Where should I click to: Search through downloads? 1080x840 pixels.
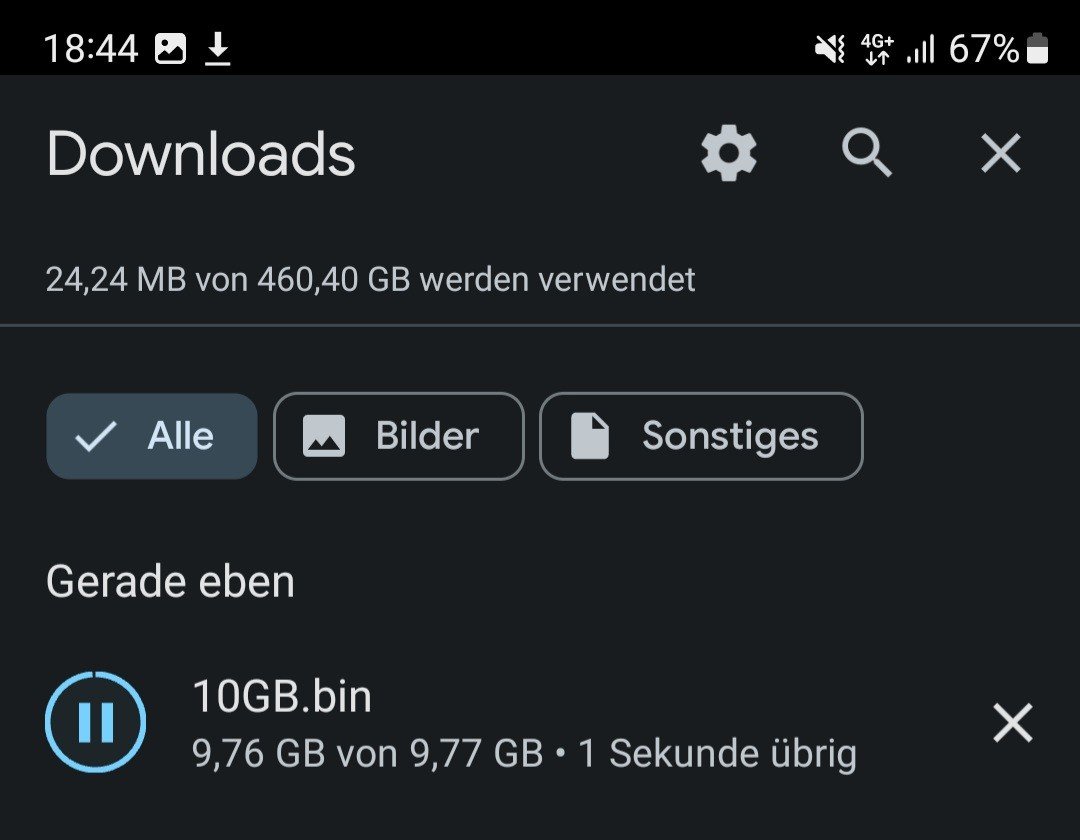click(866, 153)
